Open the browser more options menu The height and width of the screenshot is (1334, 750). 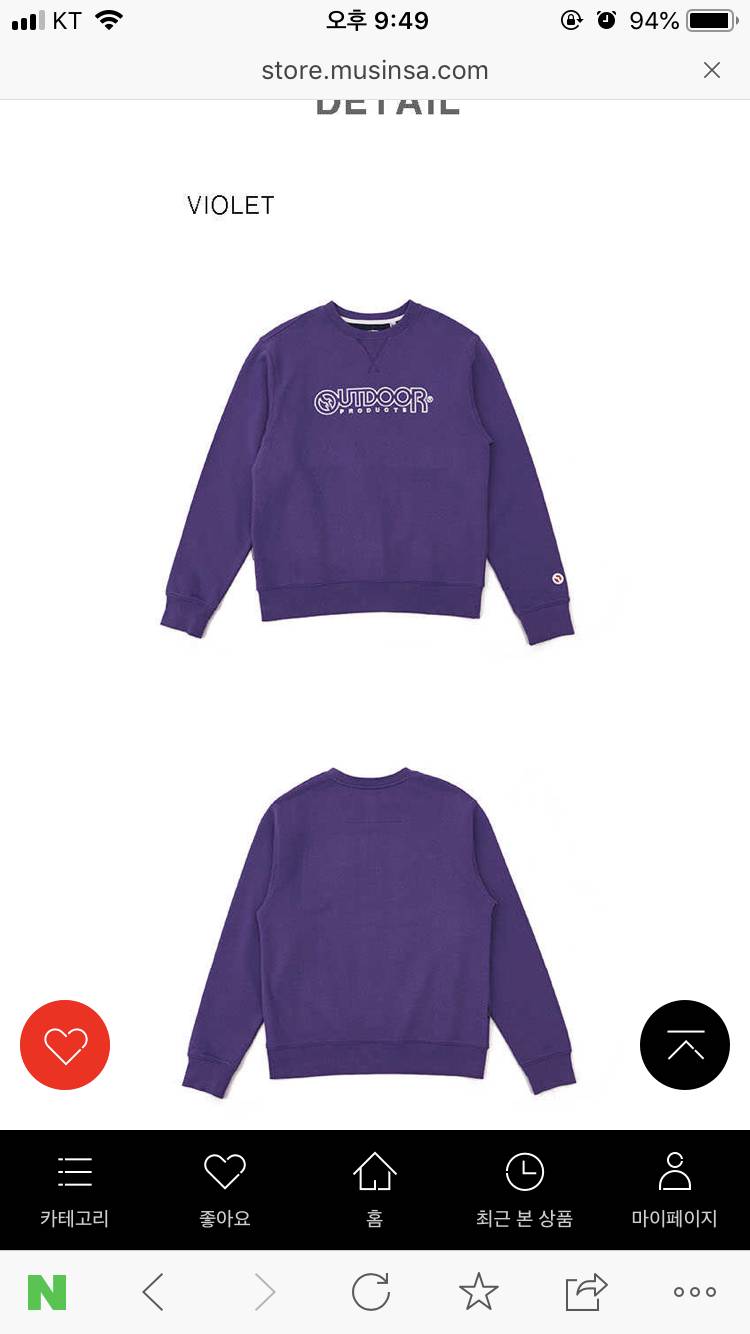click(694, 1292)
